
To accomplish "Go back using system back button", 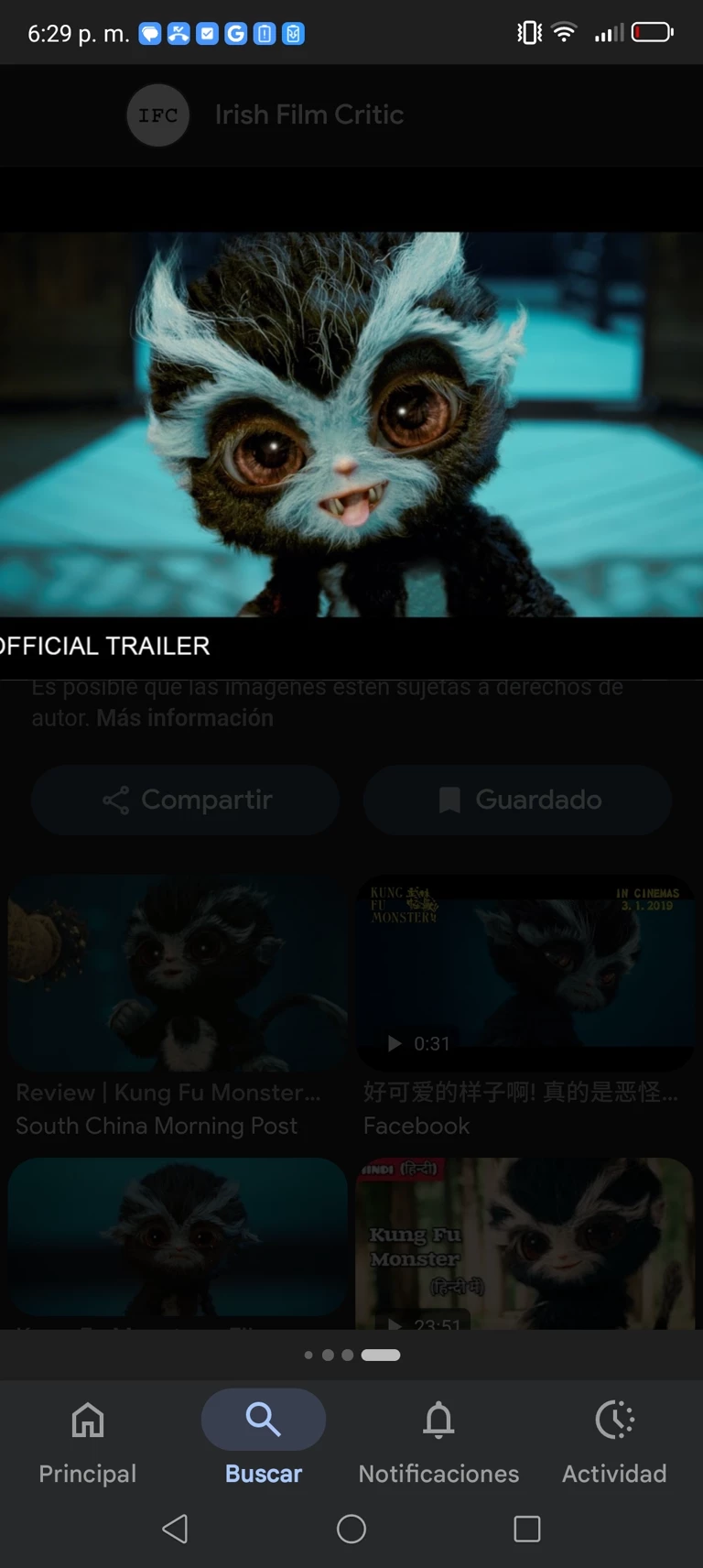I will [x=175, y=1528].
